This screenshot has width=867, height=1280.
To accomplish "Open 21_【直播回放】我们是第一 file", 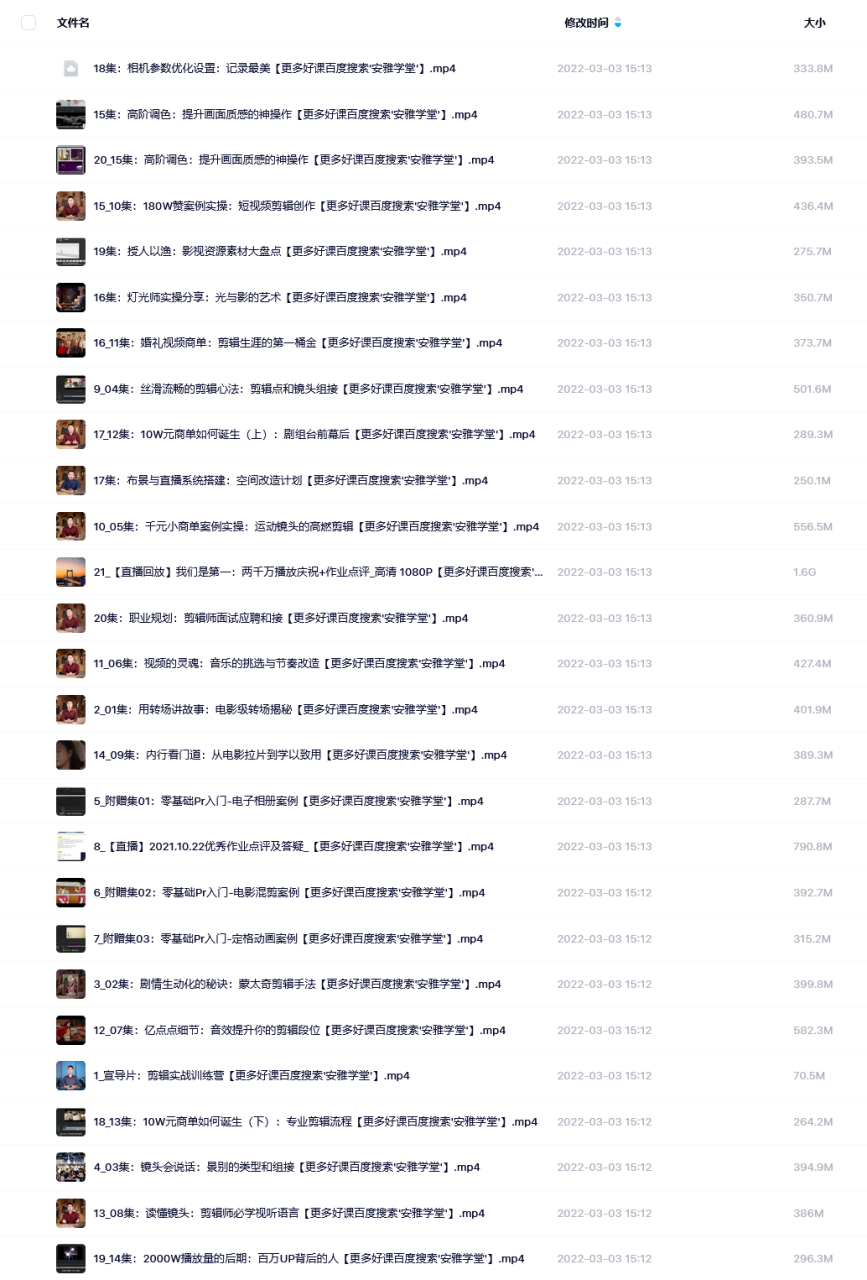I will coord(318,572).
